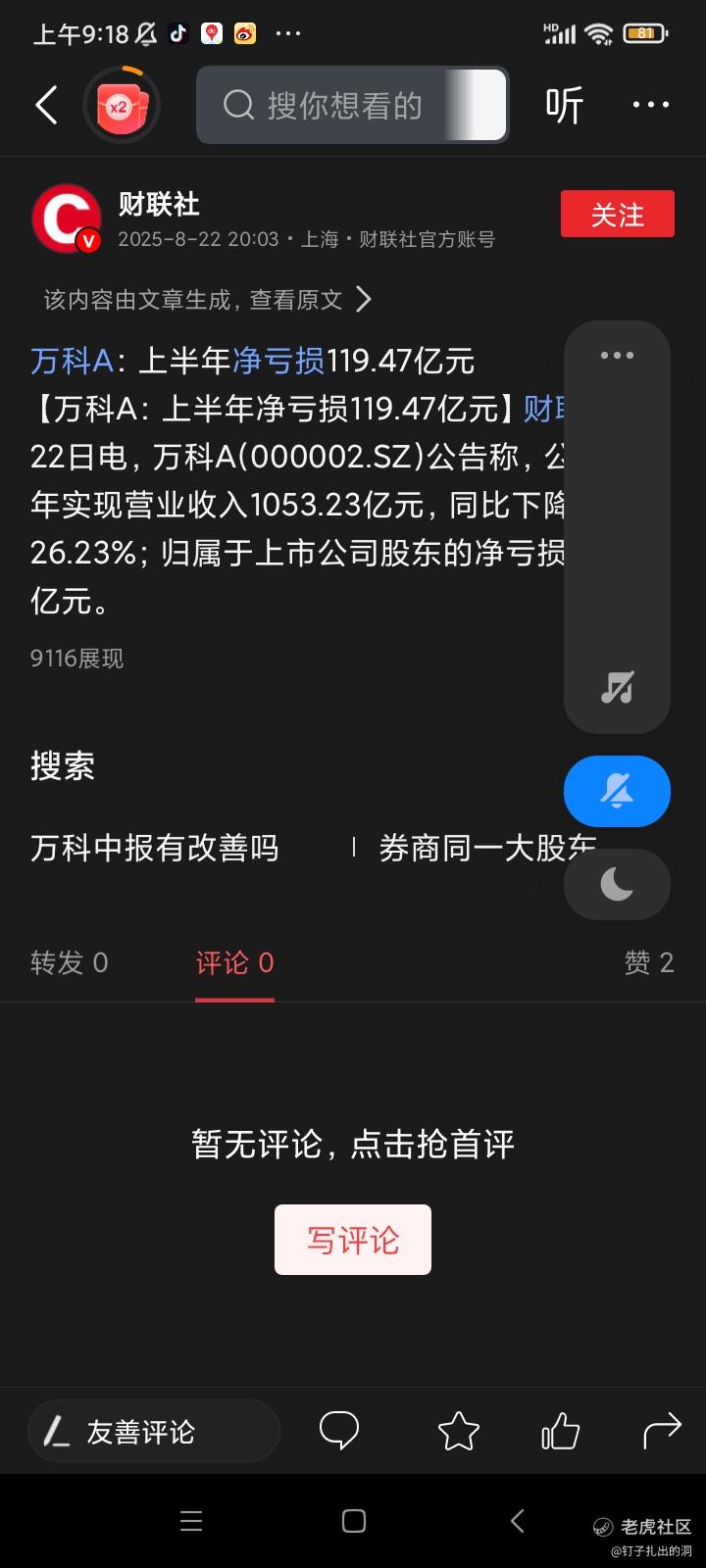Image resolution: width=706 pixels, height=1568 pixels.
Task: Tap the blue muted-bell floating button
Action: click(x=617, y=792)
